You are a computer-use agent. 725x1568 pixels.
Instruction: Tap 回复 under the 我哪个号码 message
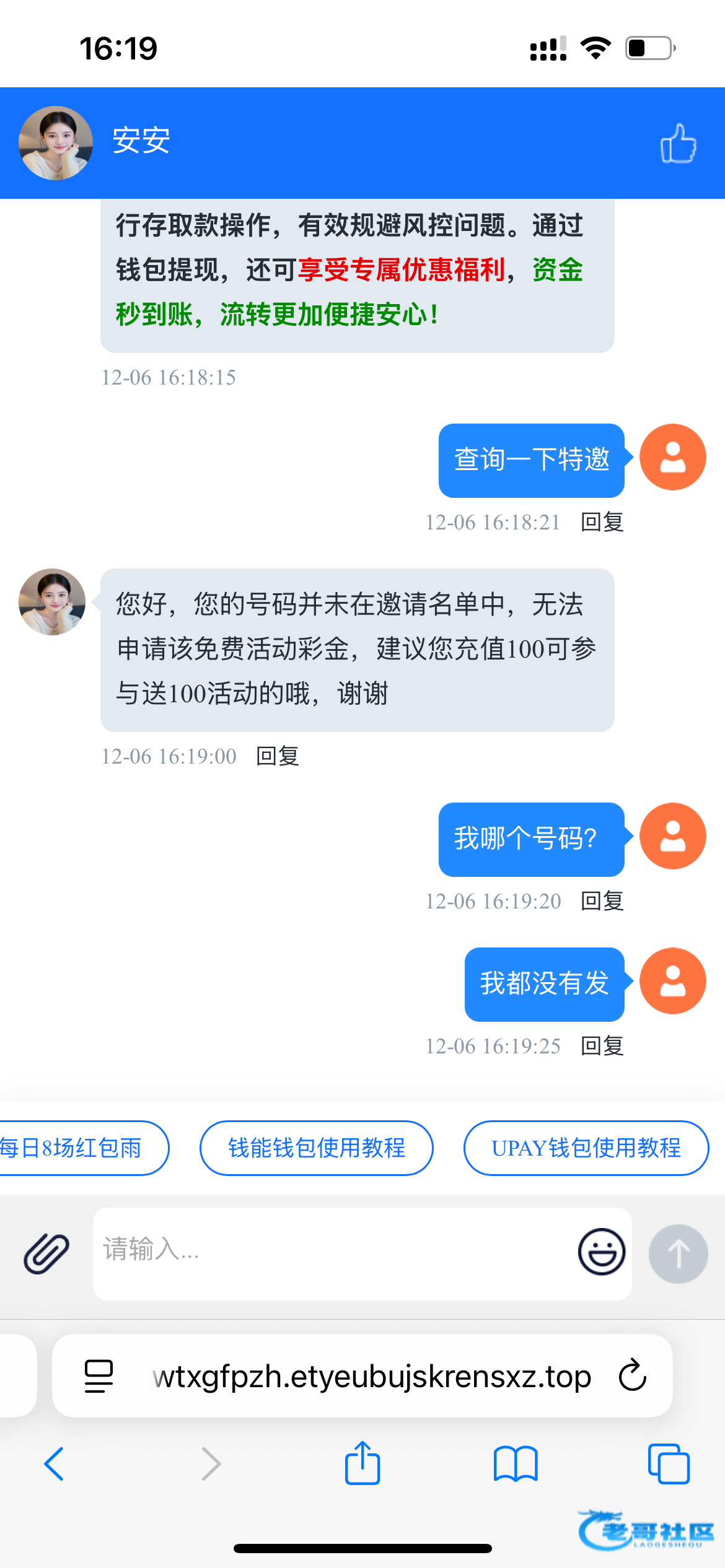(x=602, y=901)
